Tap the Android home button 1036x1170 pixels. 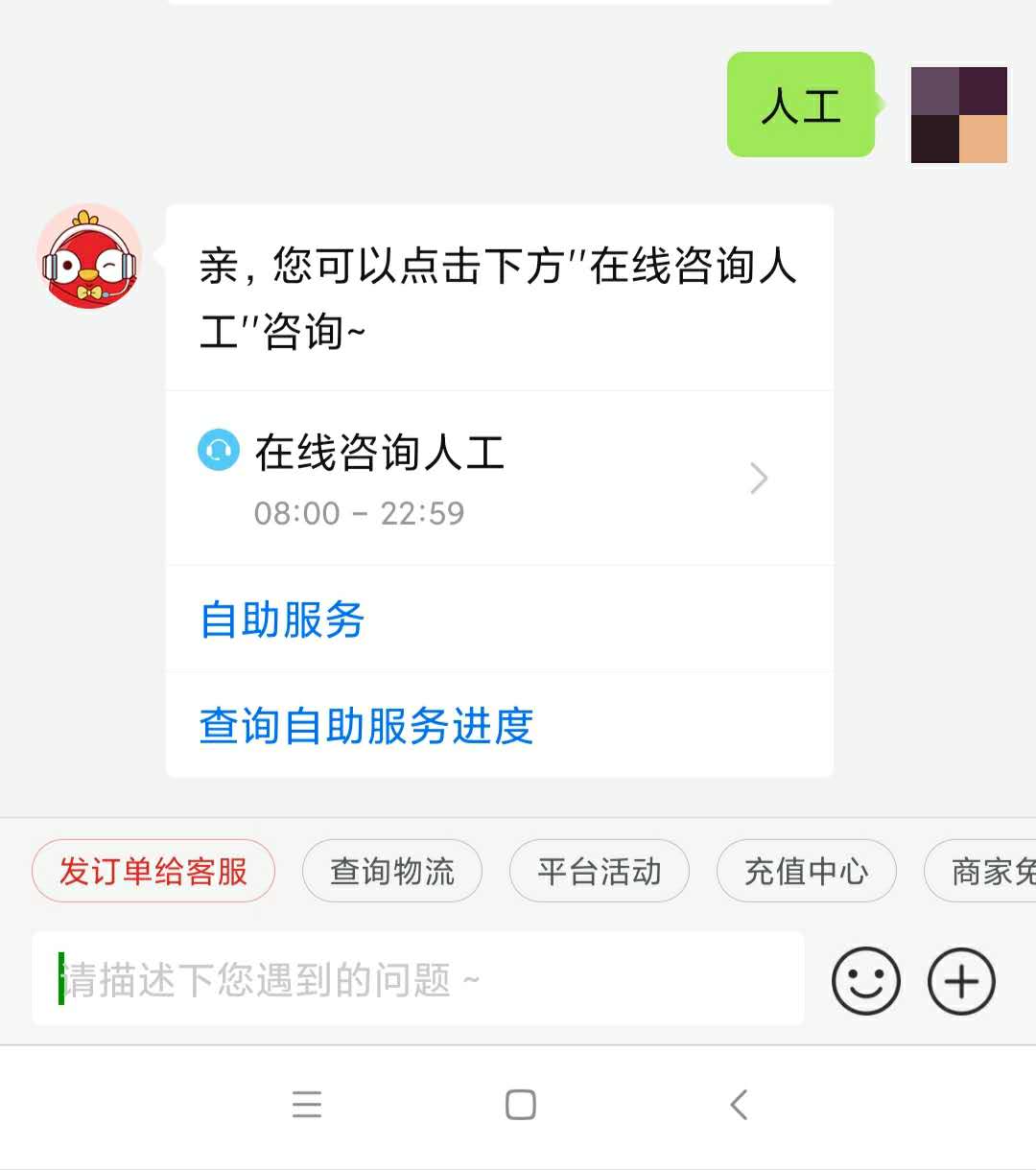point(518,1105)
